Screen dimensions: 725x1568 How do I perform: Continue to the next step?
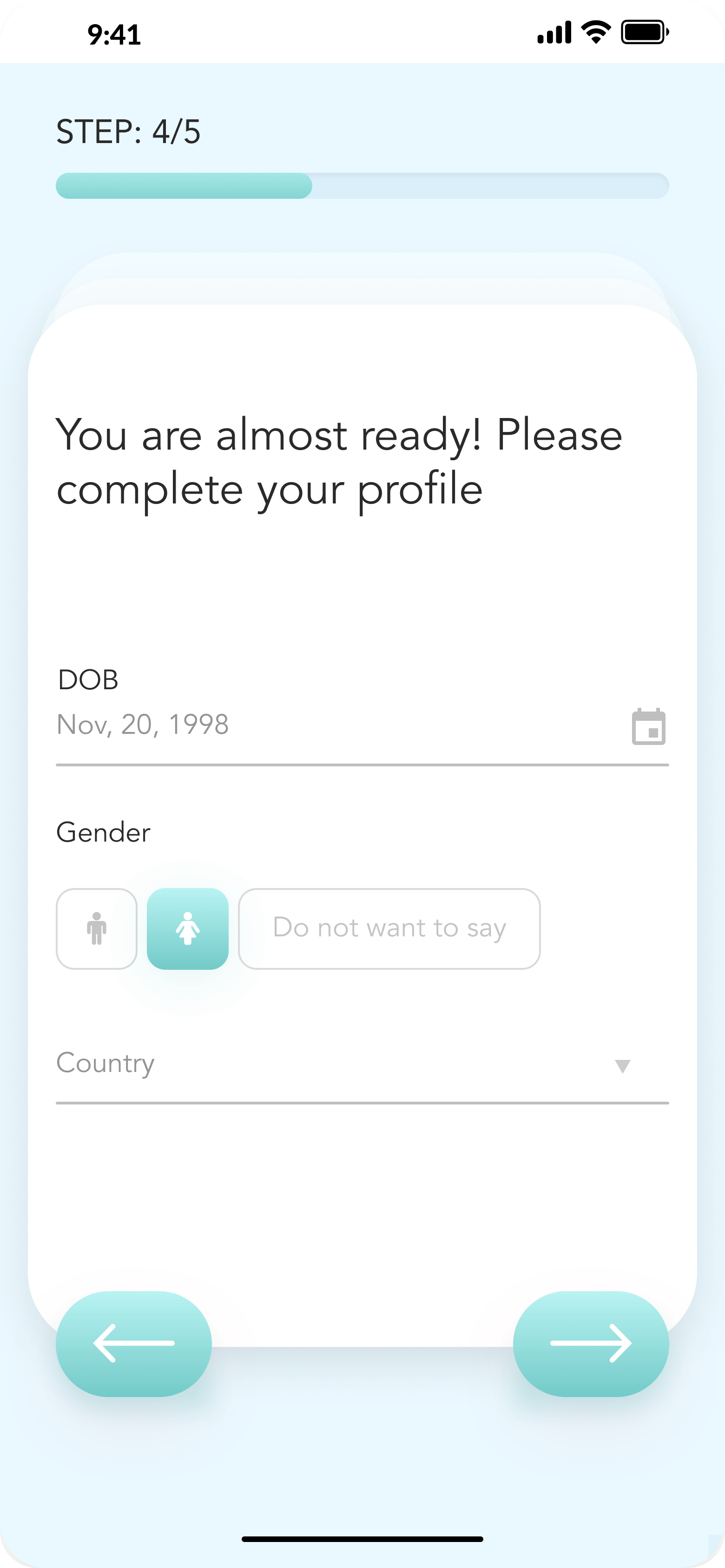coord(590,1343)
